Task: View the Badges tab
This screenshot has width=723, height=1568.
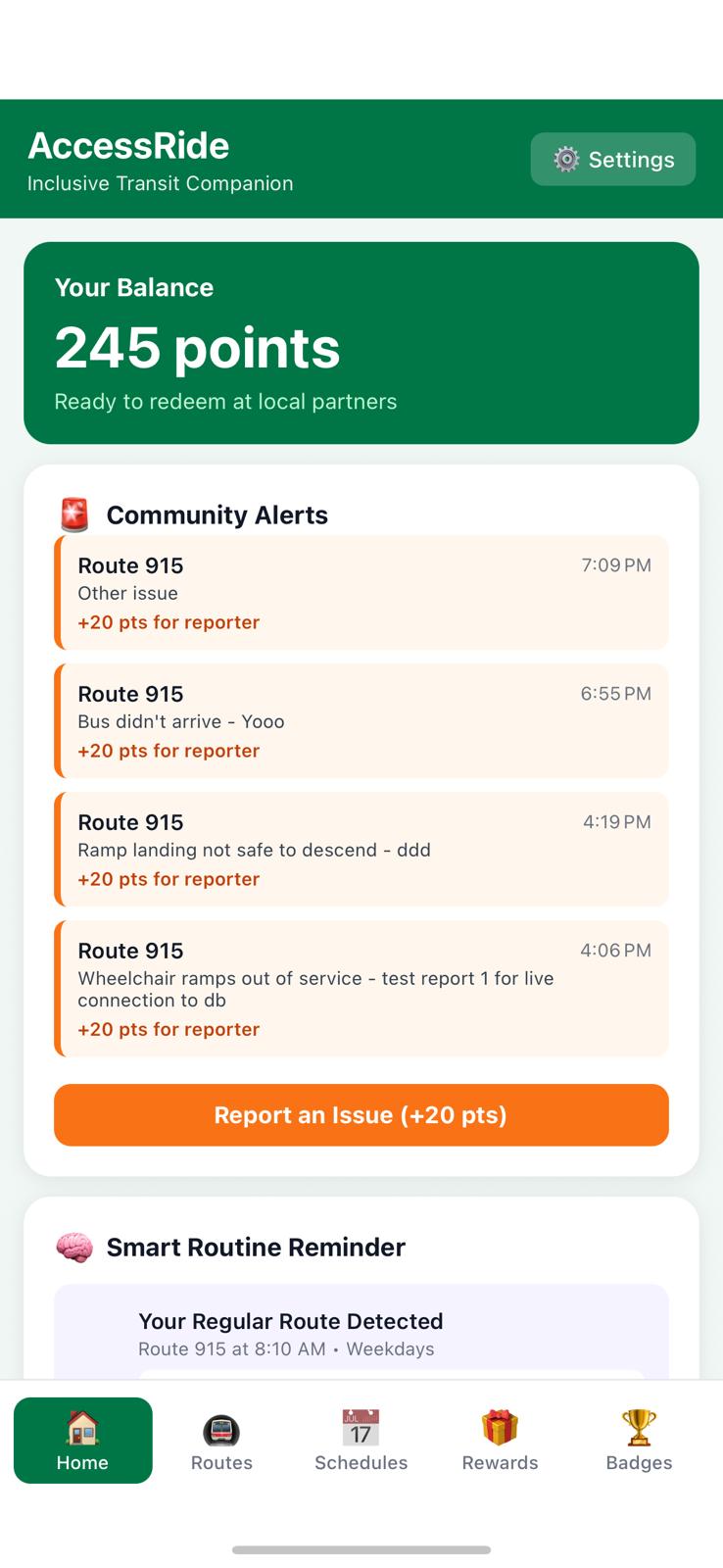Action: 639,1441
